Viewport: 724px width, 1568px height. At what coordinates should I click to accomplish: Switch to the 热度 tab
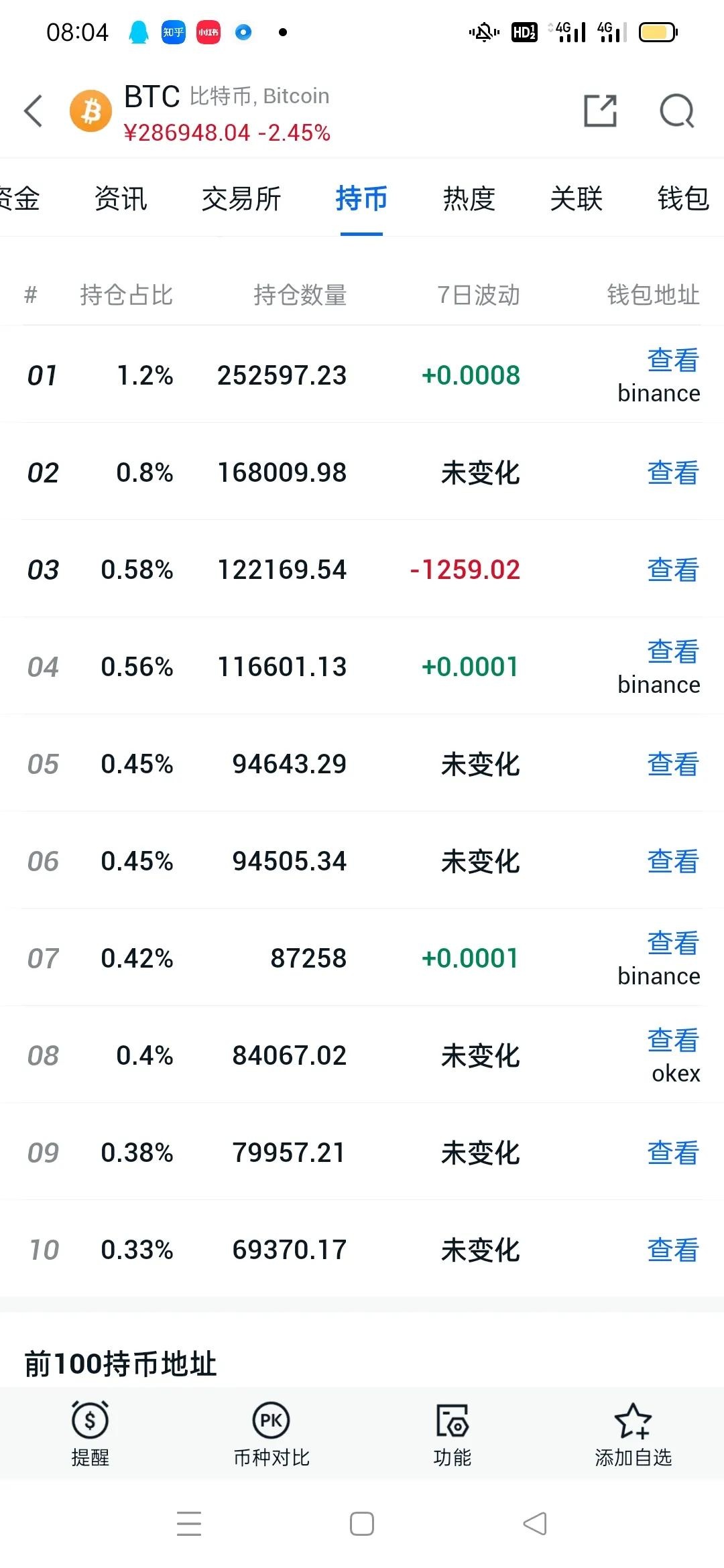point(468,199)
